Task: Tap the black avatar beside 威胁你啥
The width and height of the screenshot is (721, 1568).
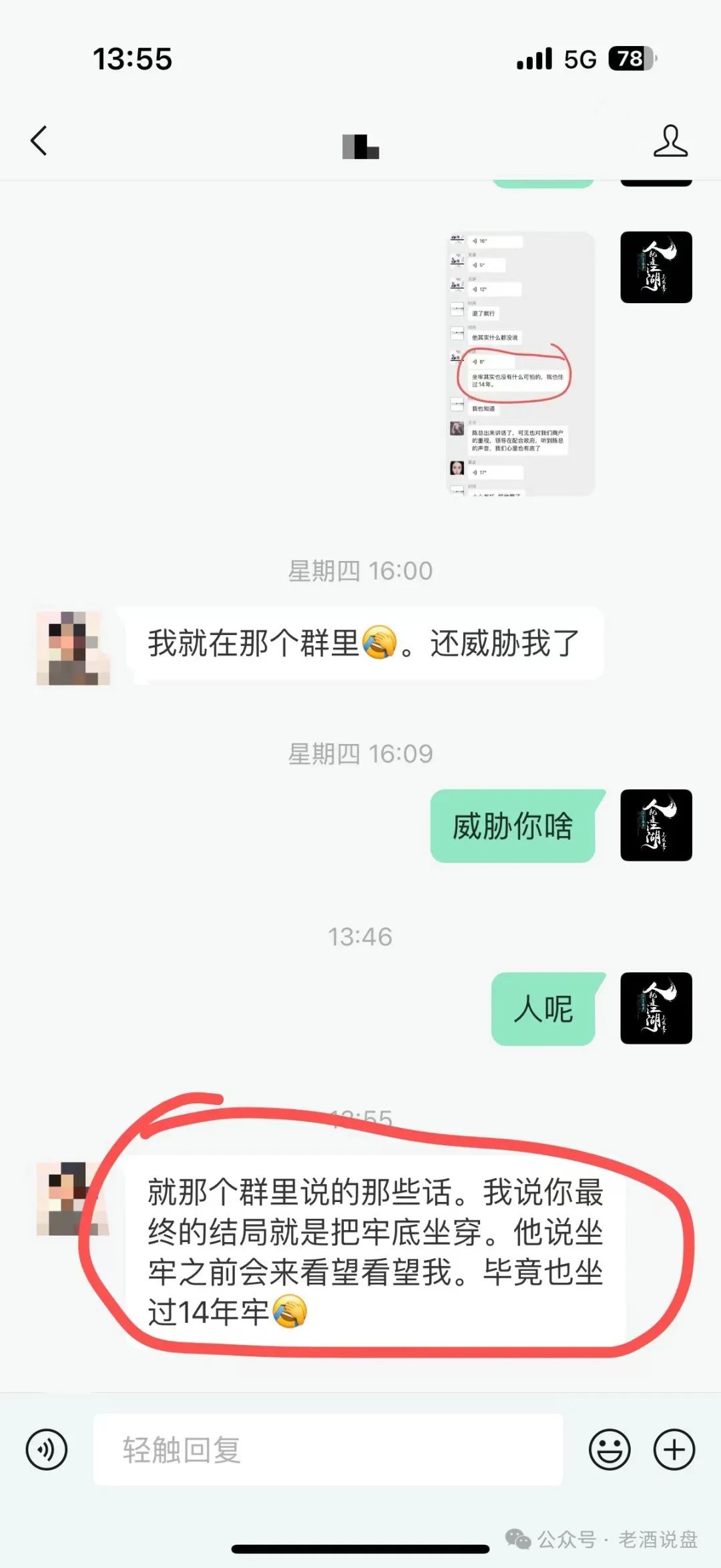Action: 656,825
